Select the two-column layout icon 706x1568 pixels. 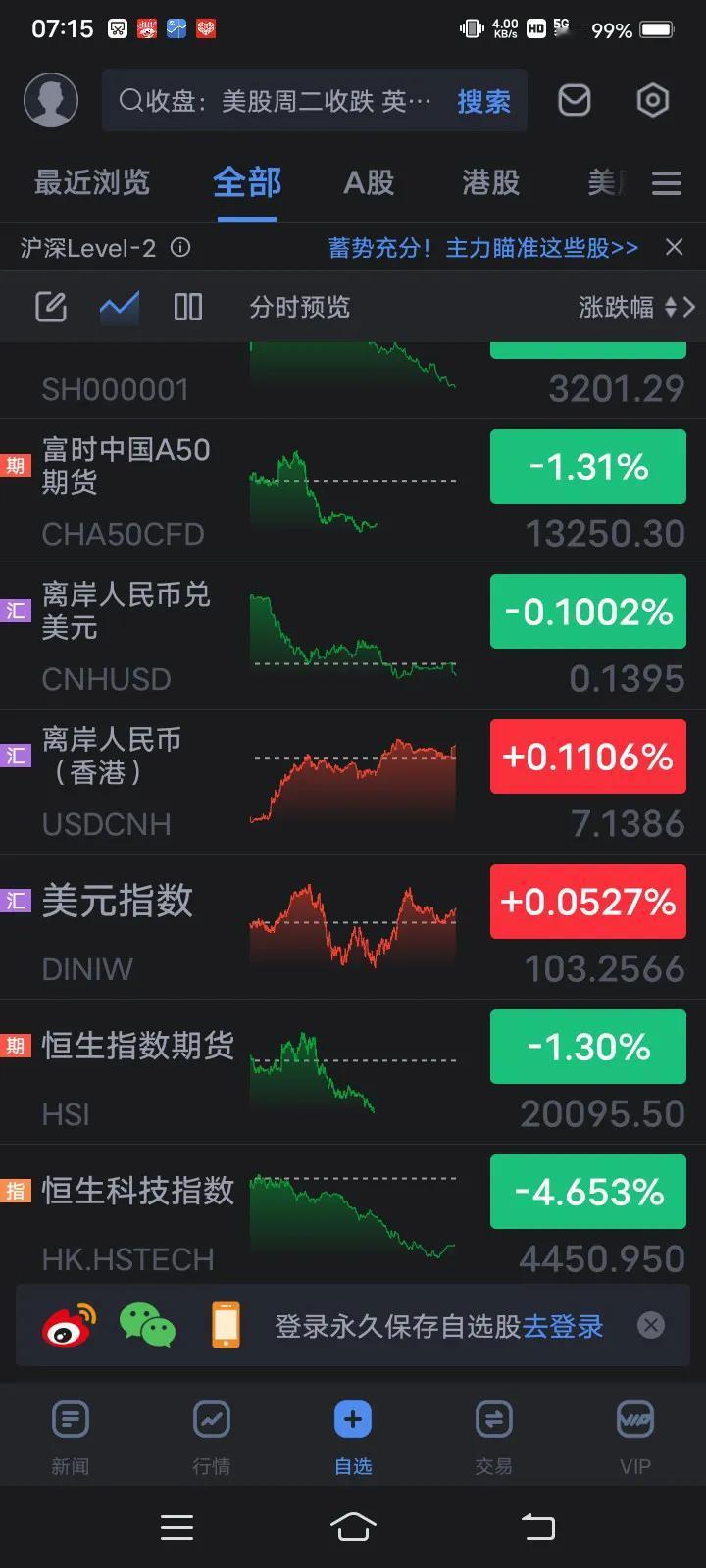(x=188, y=307)
